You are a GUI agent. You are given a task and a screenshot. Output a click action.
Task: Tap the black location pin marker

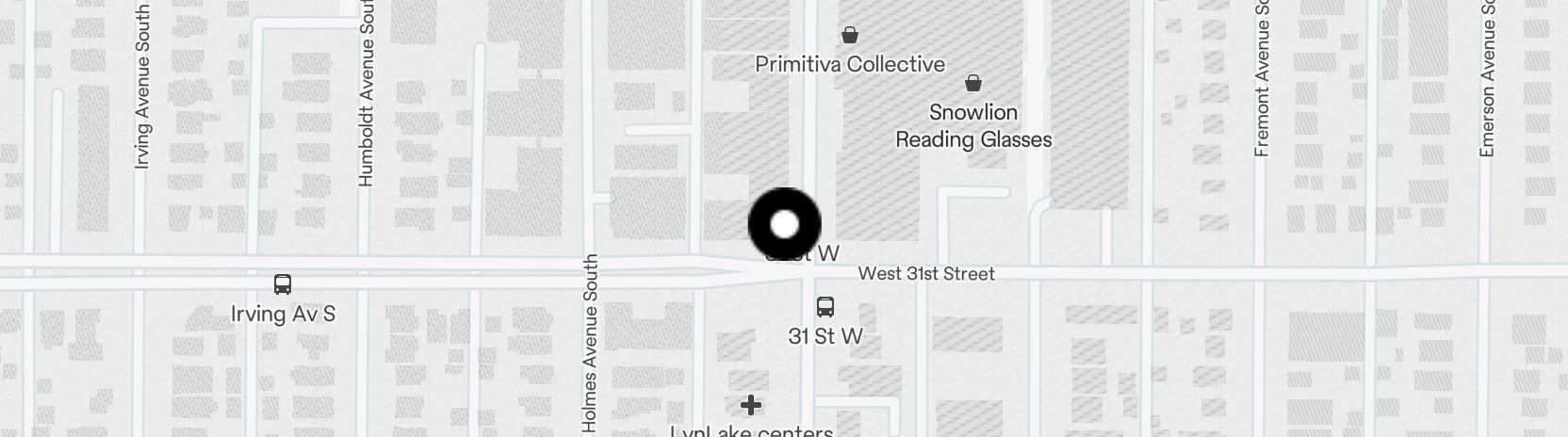pyautogui.click(x=784, y=224)
